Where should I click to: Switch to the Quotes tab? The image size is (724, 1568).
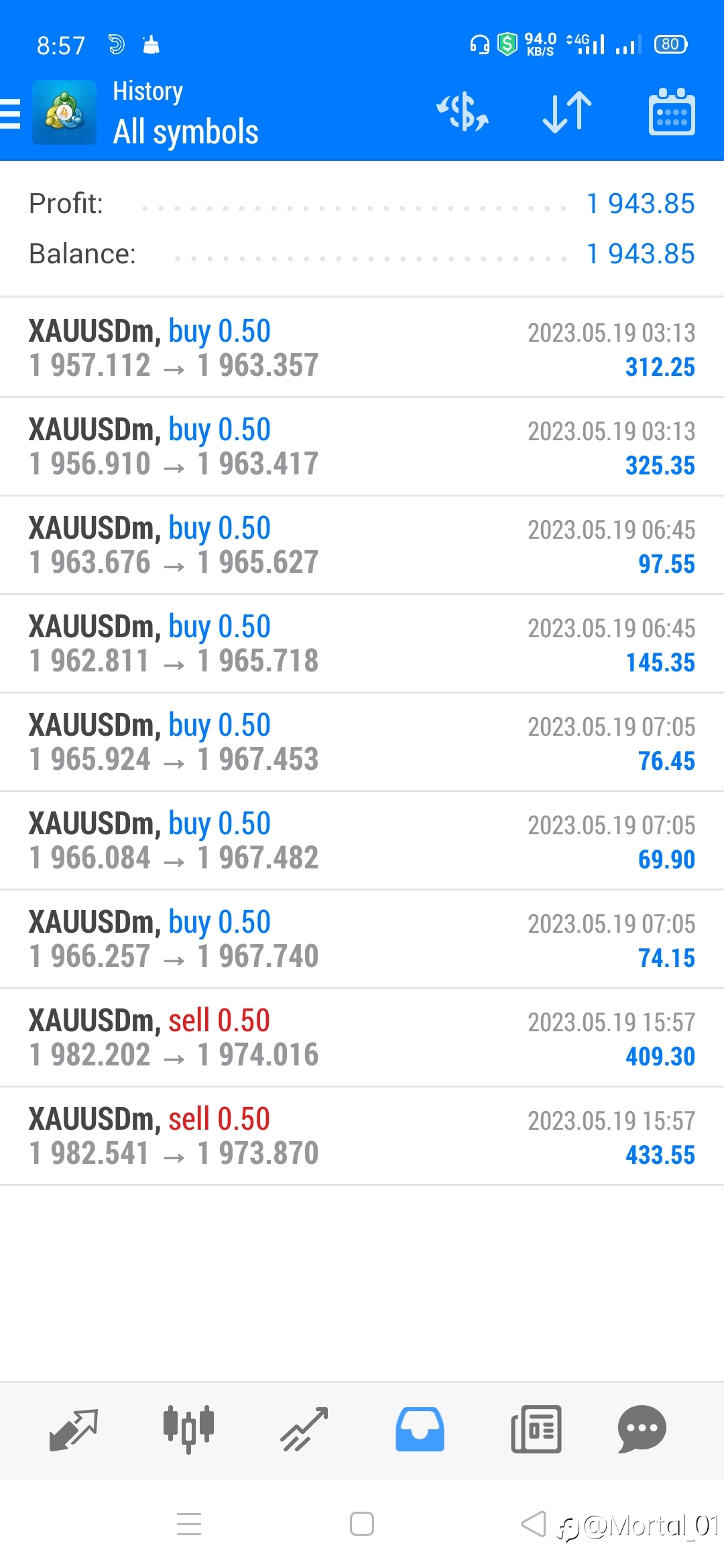pos(74,1429)
